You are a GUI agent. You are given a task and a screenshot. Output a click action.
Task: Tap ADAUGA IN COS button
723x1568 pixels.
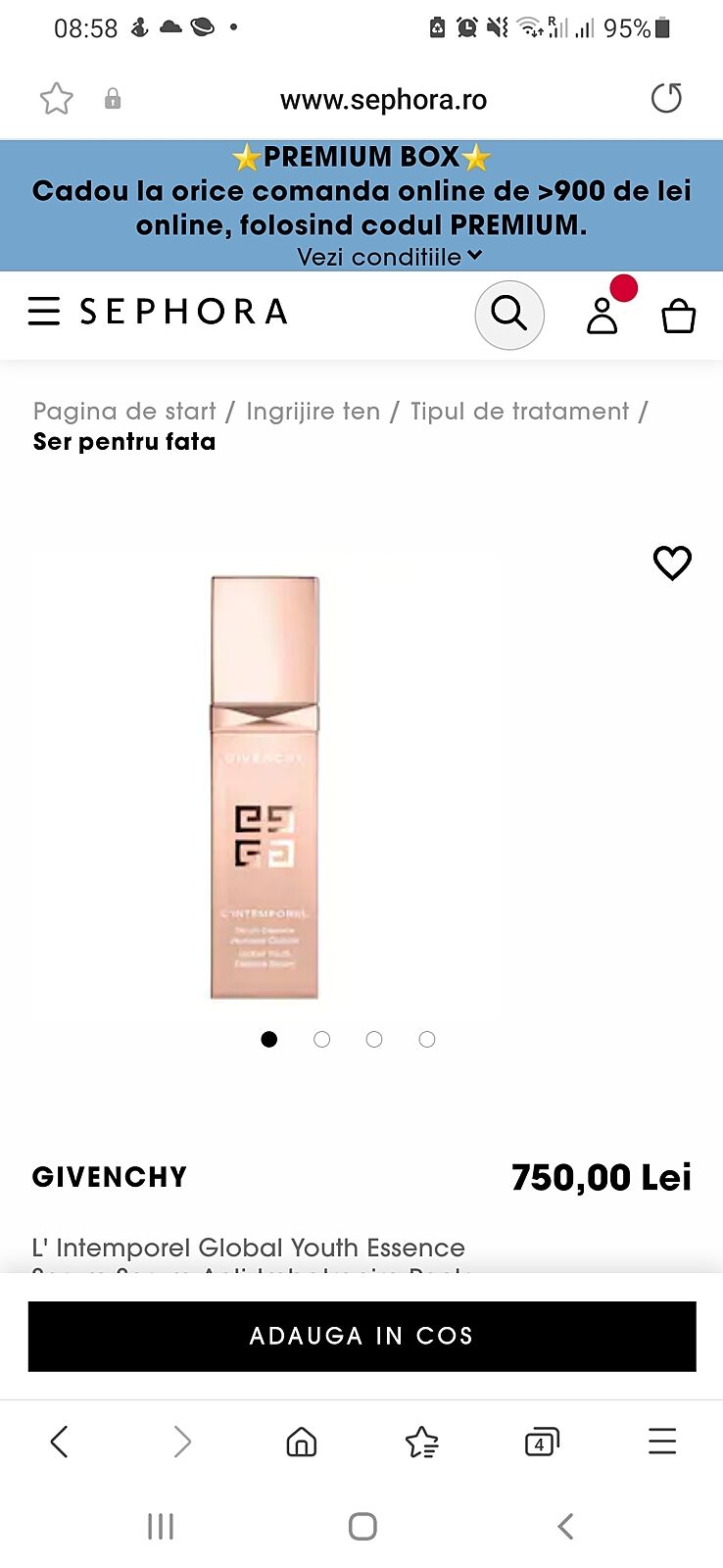[361, 1336]
